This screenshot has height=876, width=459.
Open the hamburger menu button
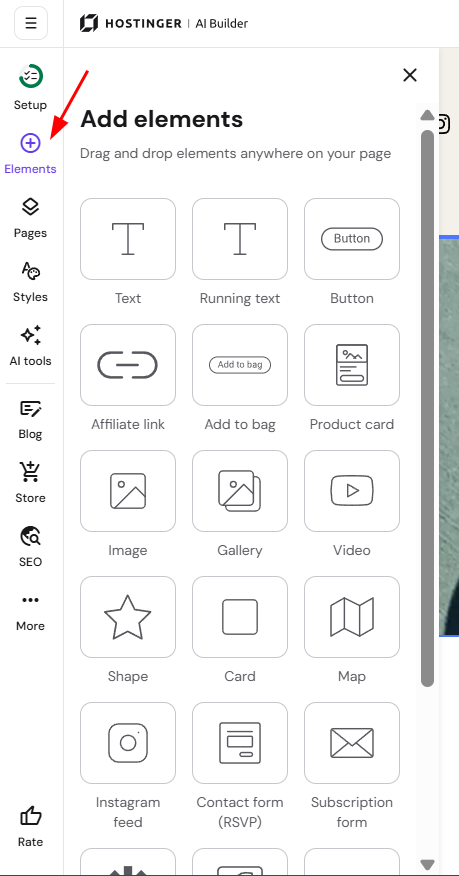pos(31,23)
